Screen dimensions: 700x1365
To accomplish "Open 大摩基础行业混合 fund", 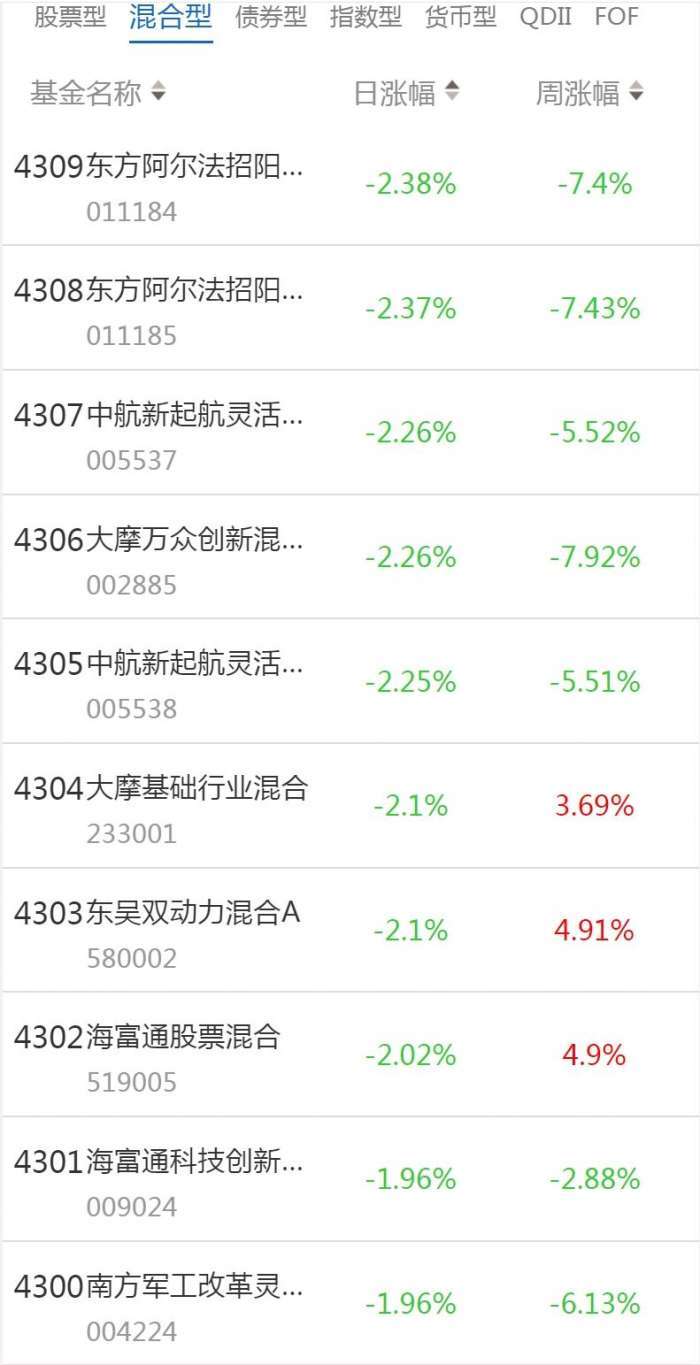I will [160, 806].
